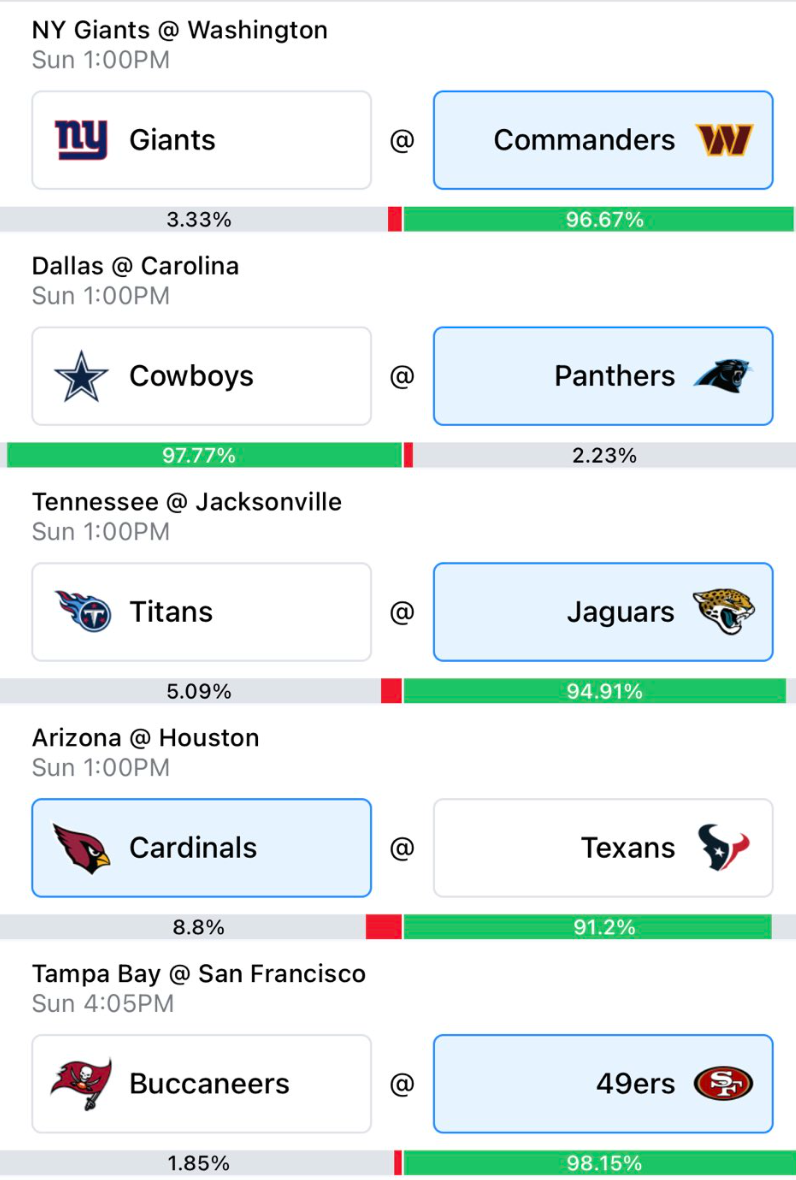Screen dimensions: 796x1180
Task: Select the Commanders pick button
Action: coord(603,140)
